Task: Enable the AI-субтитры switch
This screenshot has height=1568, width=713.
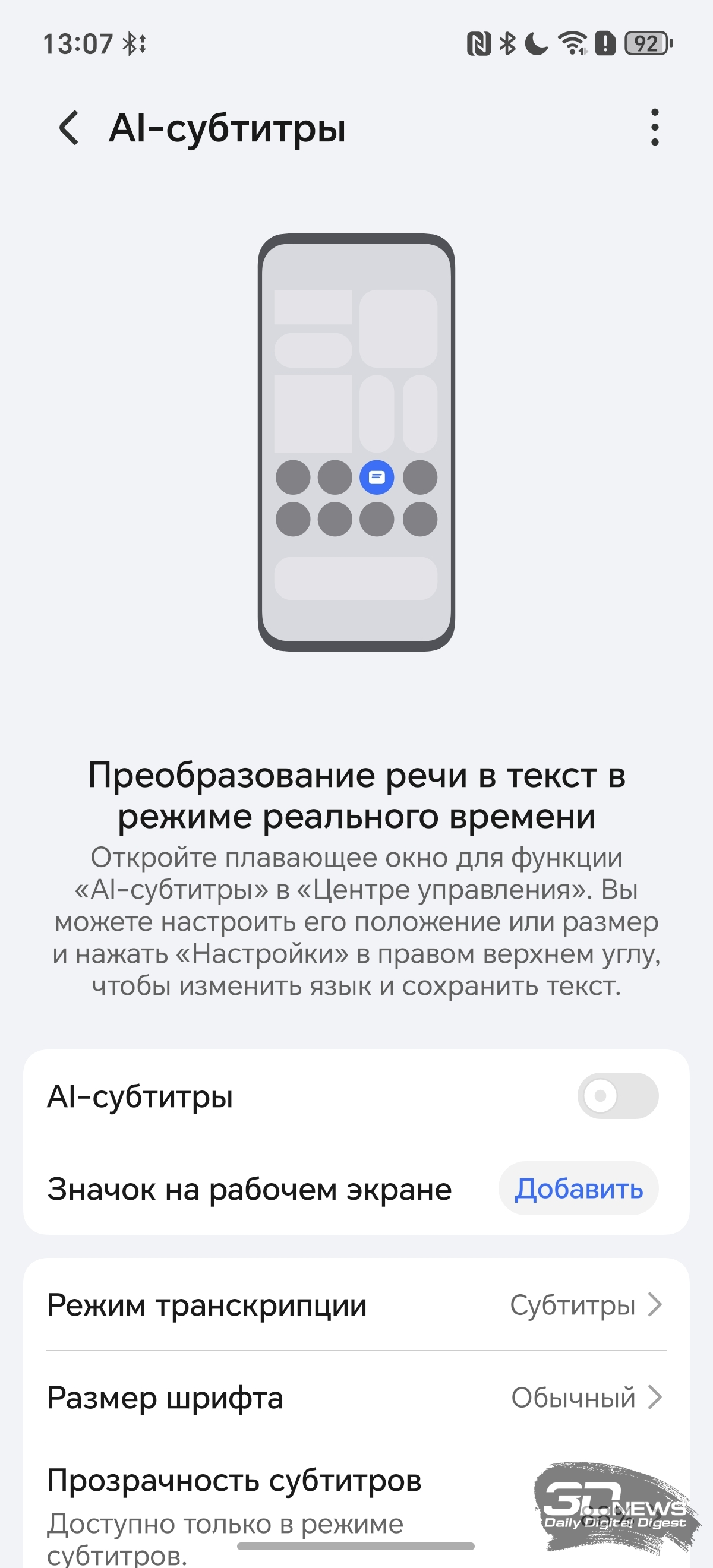Action: click(x=617, y=1096)
